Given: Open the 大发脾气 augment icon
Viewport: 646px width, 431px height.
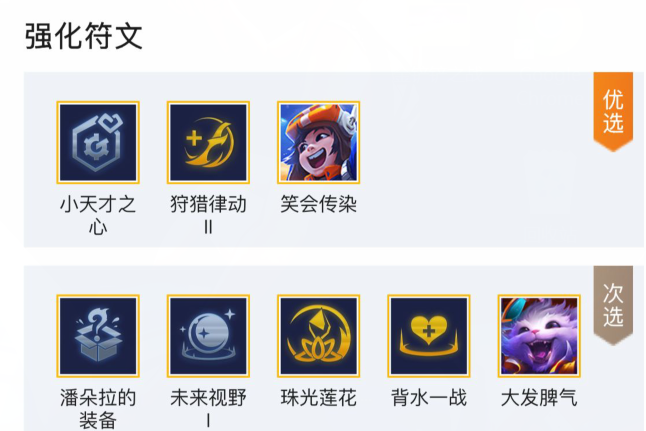Looking at the screenshot, I should click(538, 336).
